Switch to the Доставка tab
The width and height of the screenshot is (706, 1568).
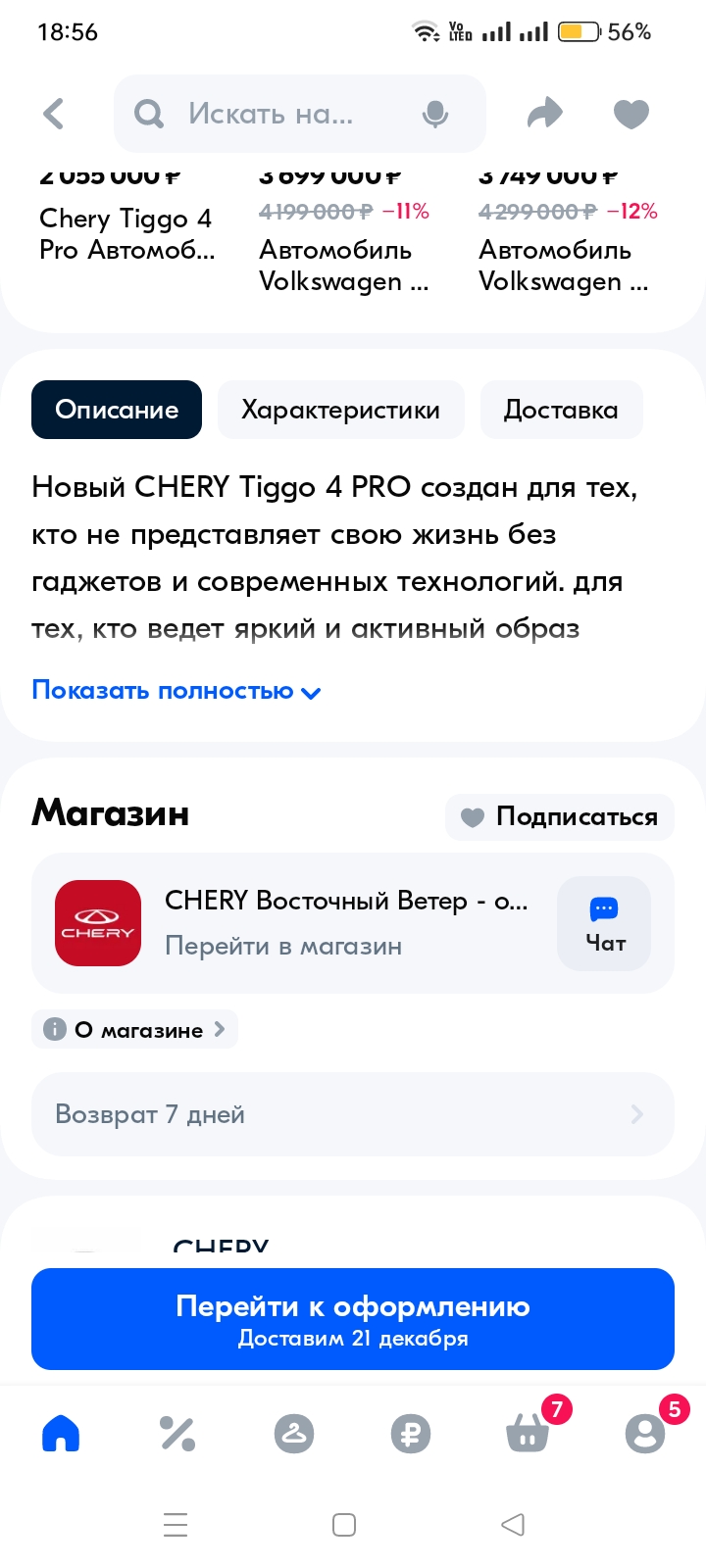561,410
